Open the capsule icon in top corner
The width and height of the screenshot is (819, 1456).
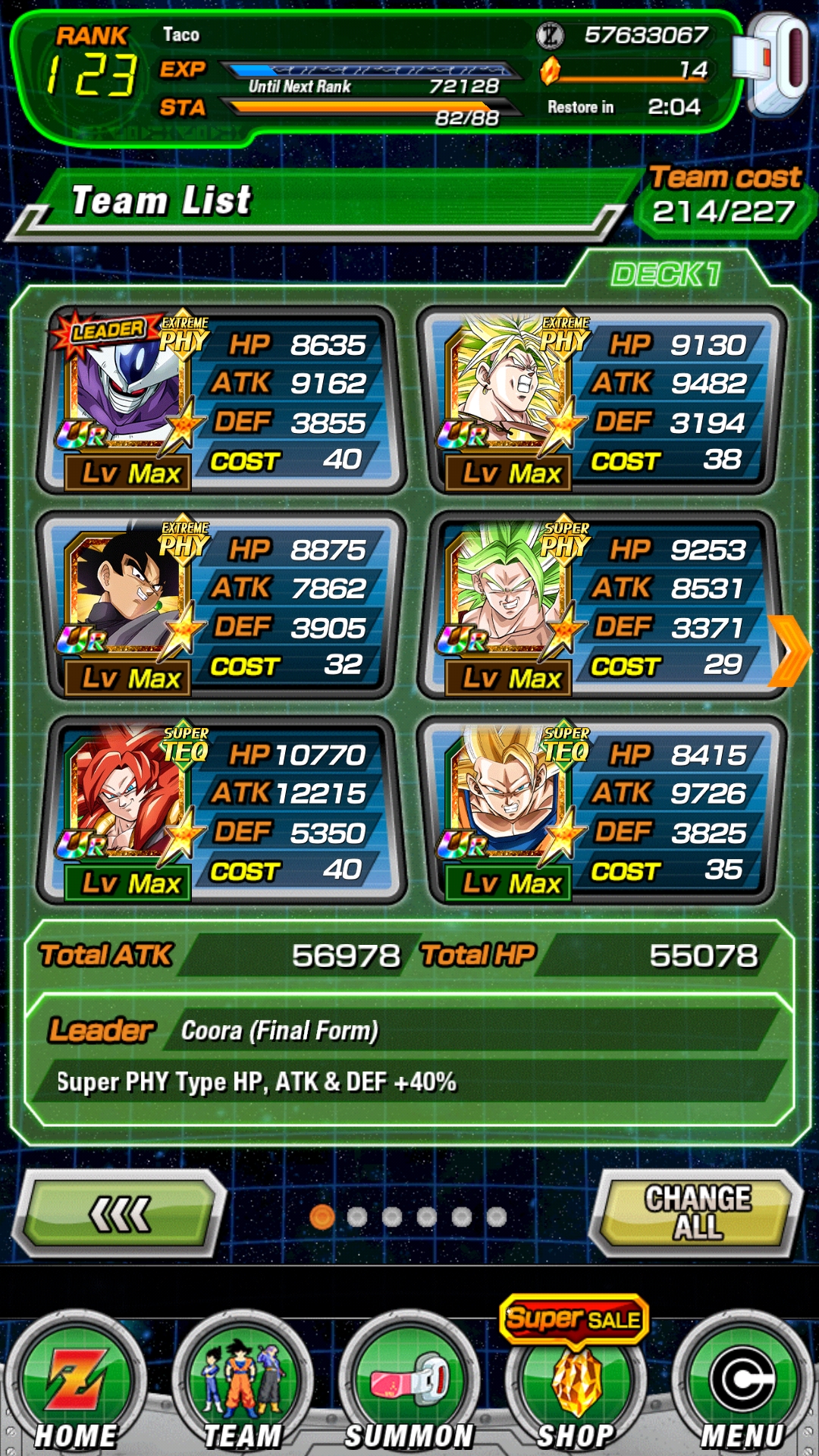pos(772,62)
